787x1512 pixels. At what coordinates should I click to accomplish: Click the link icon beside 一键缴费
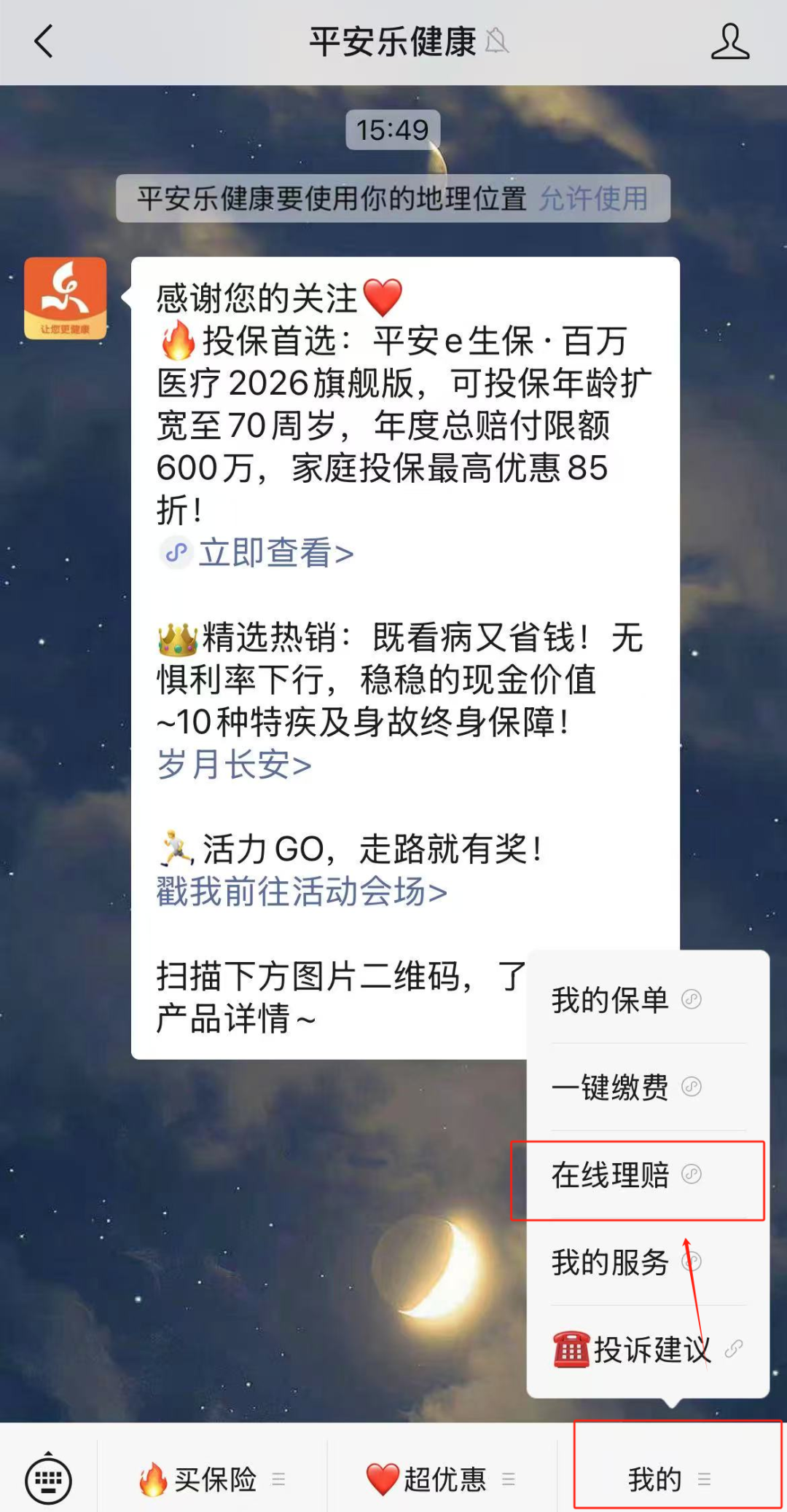691,1088
